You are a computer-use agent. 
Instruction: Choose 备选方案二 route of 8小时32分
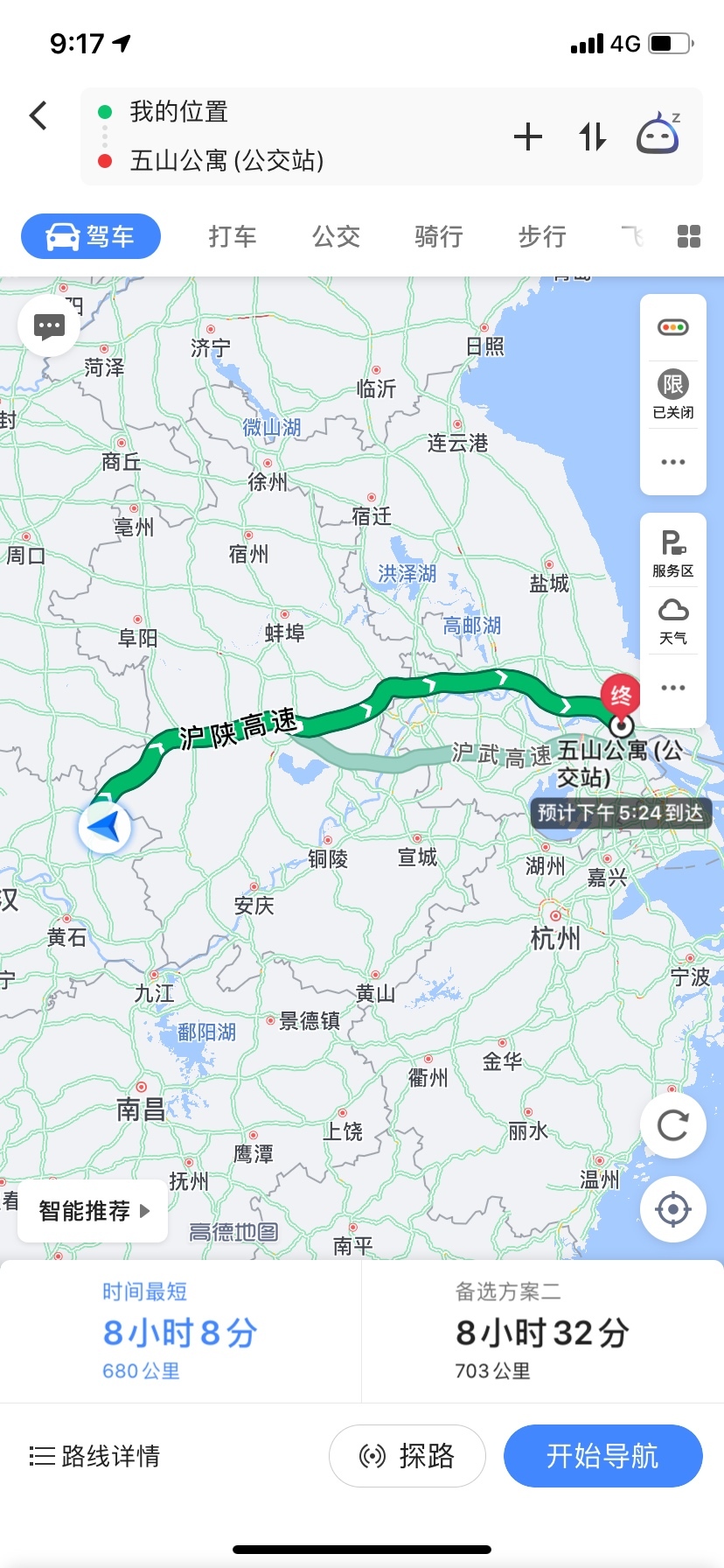click(542, 1332)
